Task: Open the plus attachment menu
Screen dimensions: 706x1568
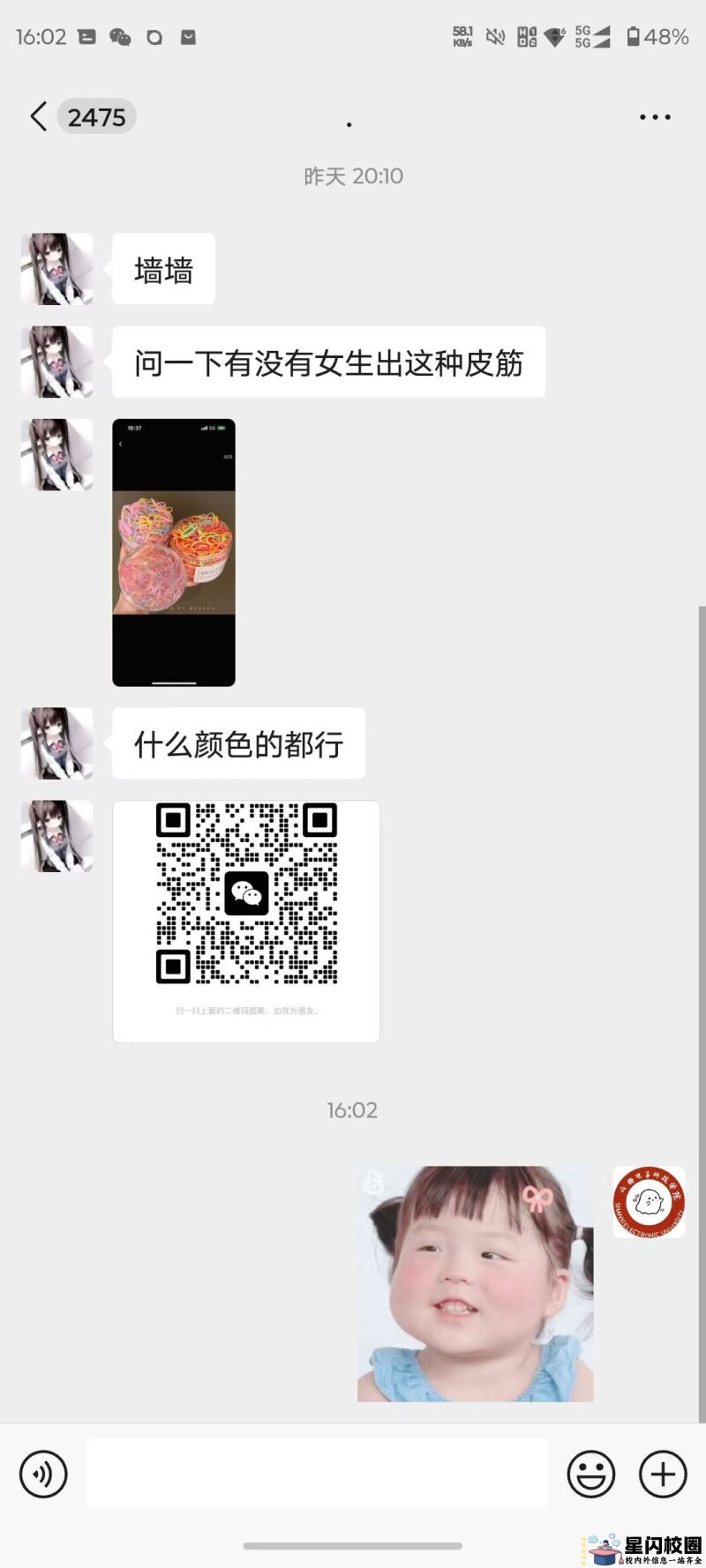Action: [x=663, y=1474]
